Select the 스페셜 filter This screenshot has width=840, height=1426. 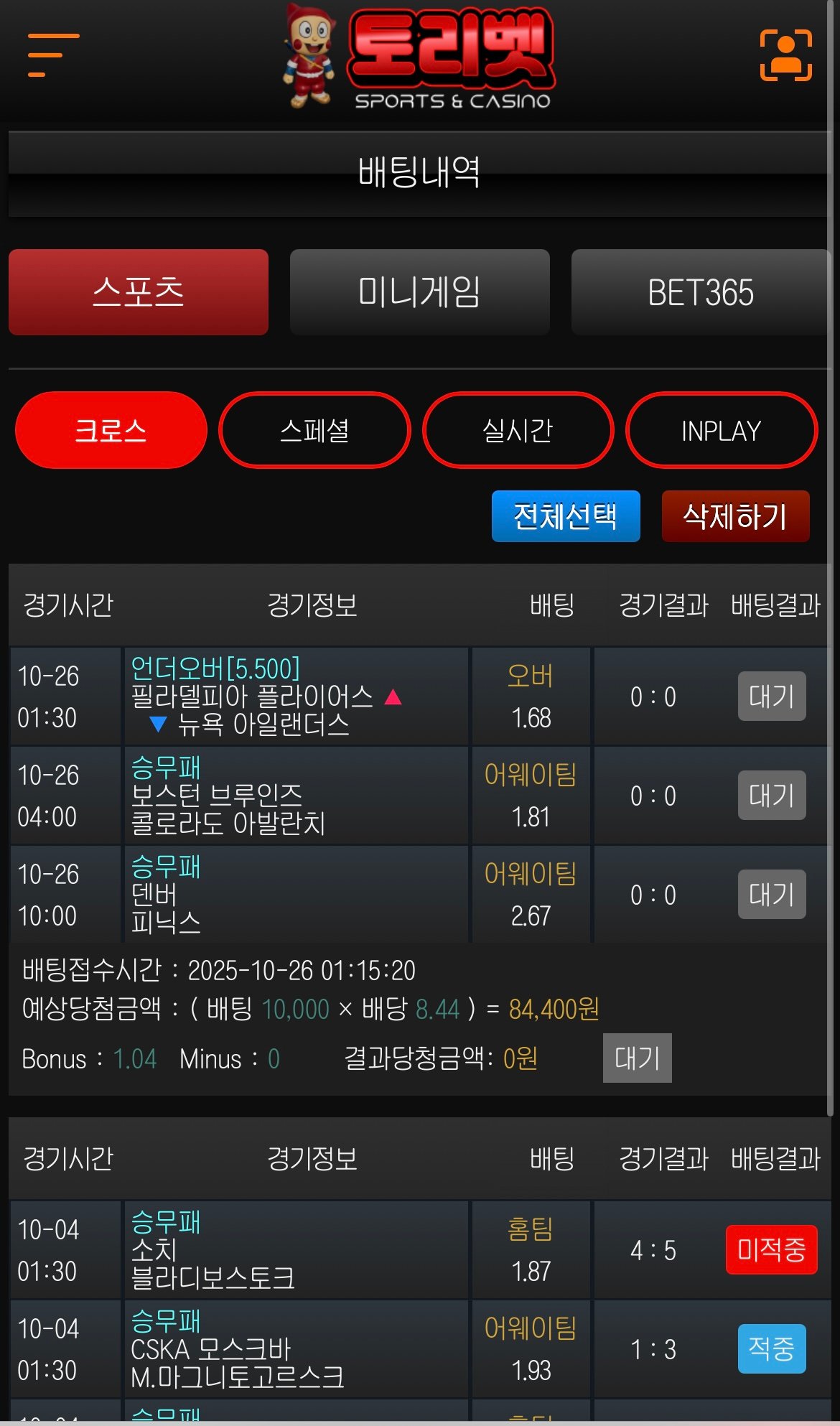(x=314, y=430)
